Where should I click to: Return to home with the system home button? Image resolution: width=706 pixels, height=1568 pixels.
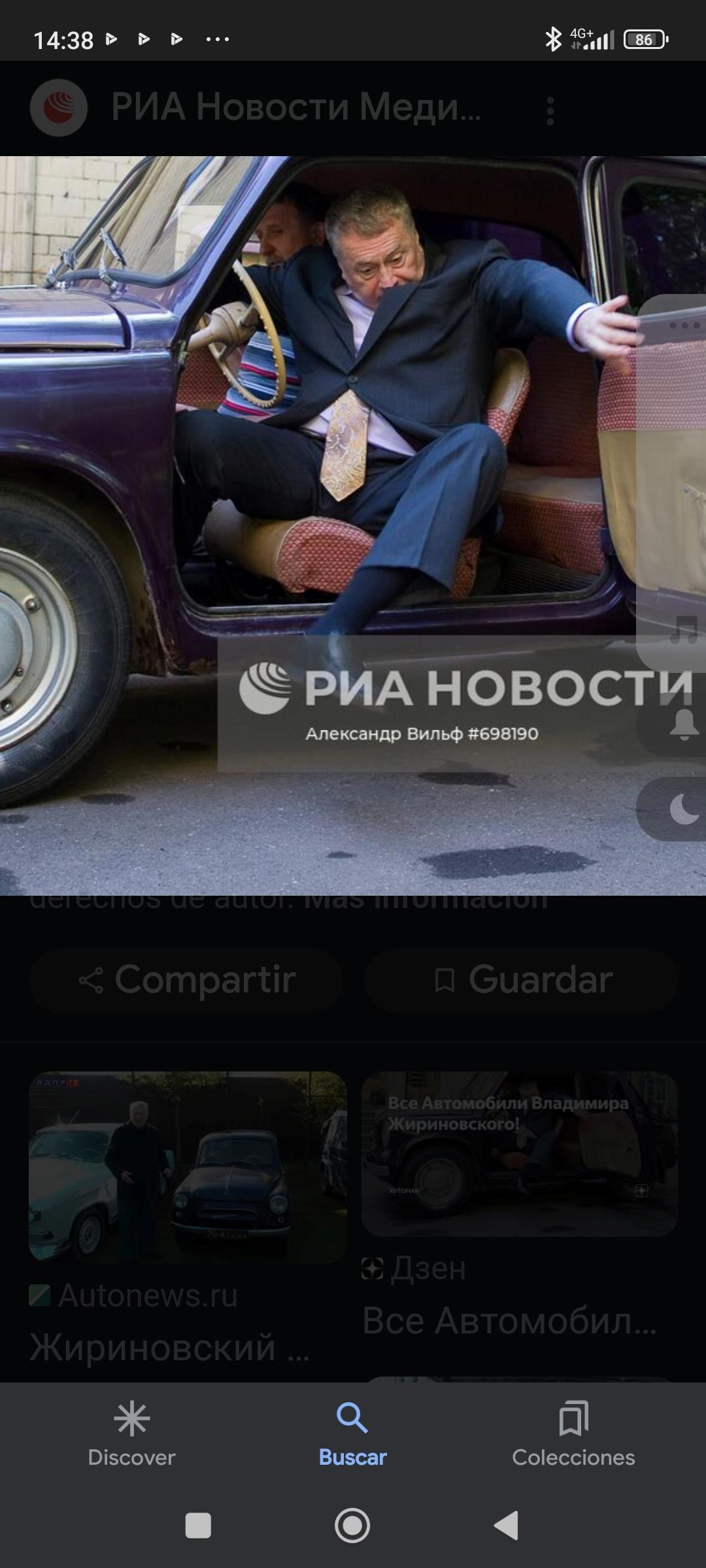(x=352, y=1526)
